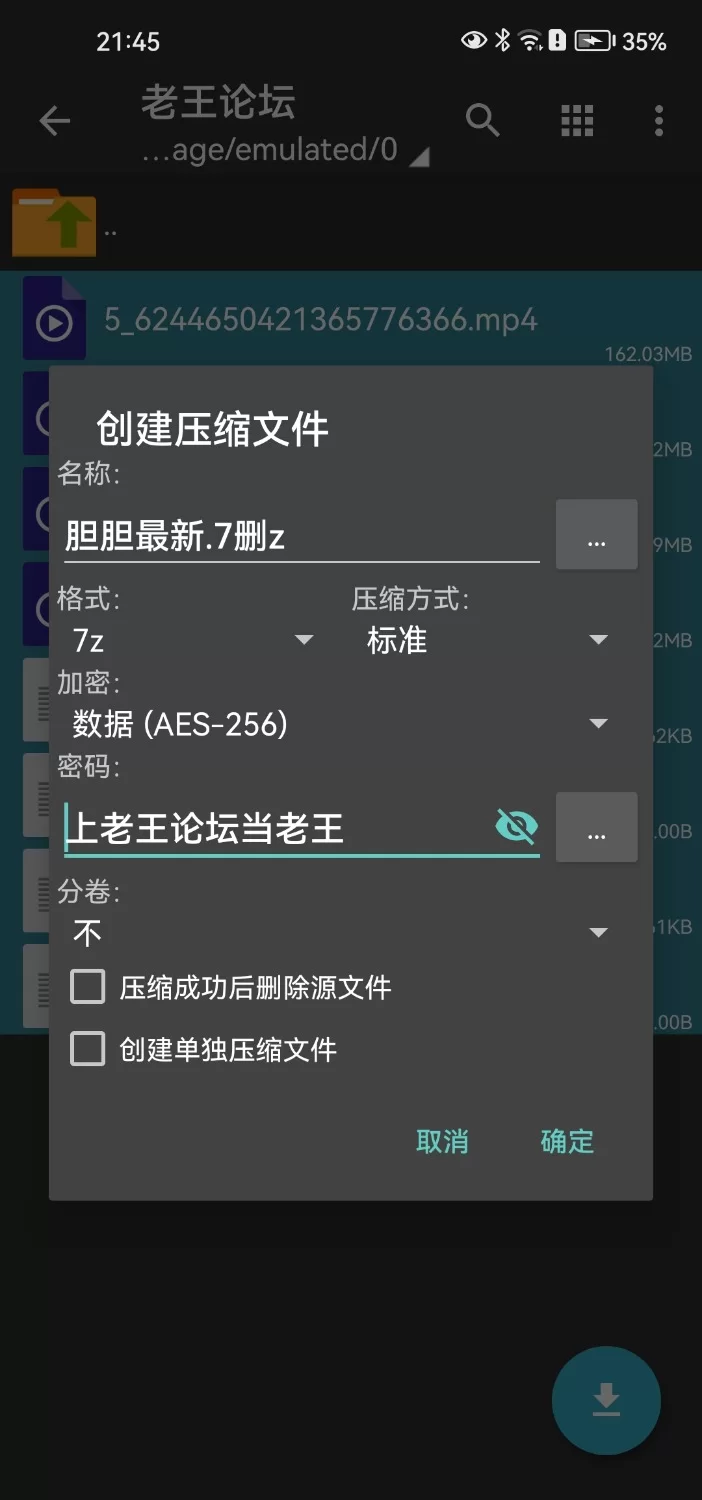This screenshot has height=1500, width=702.
Task: Toggle password visibility eye icon
Action: tap(516, 827)
